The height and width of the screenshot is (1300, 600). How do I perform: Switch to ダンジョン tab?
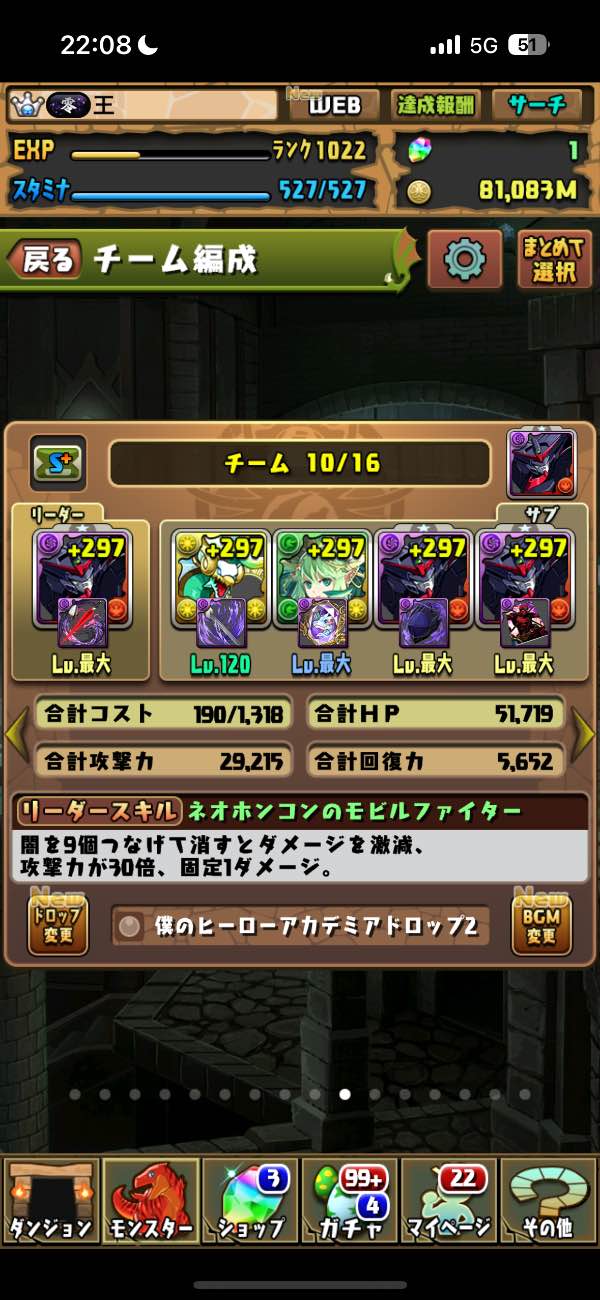pyautogui.click(x=50, y=1200)
